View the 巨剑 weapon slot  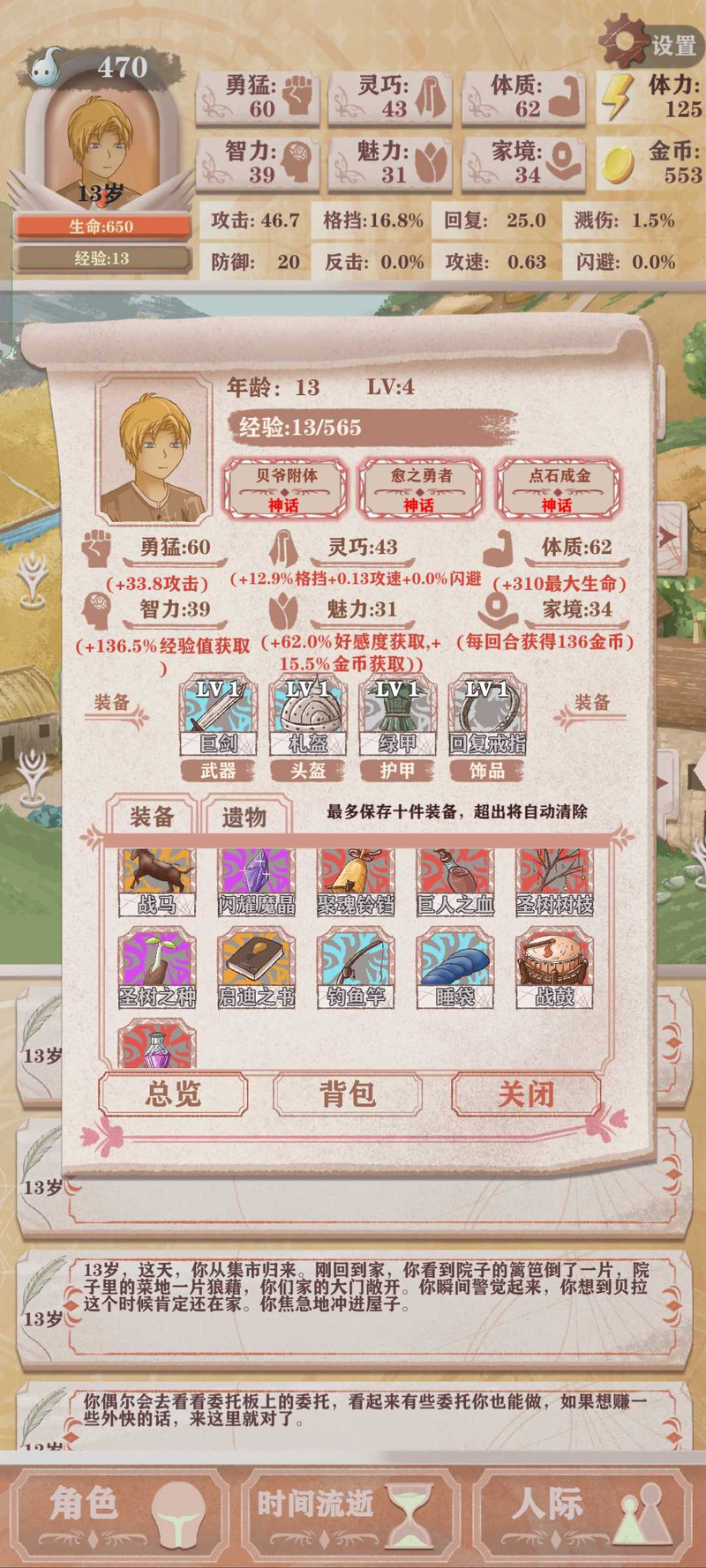[x=218, y=717]
